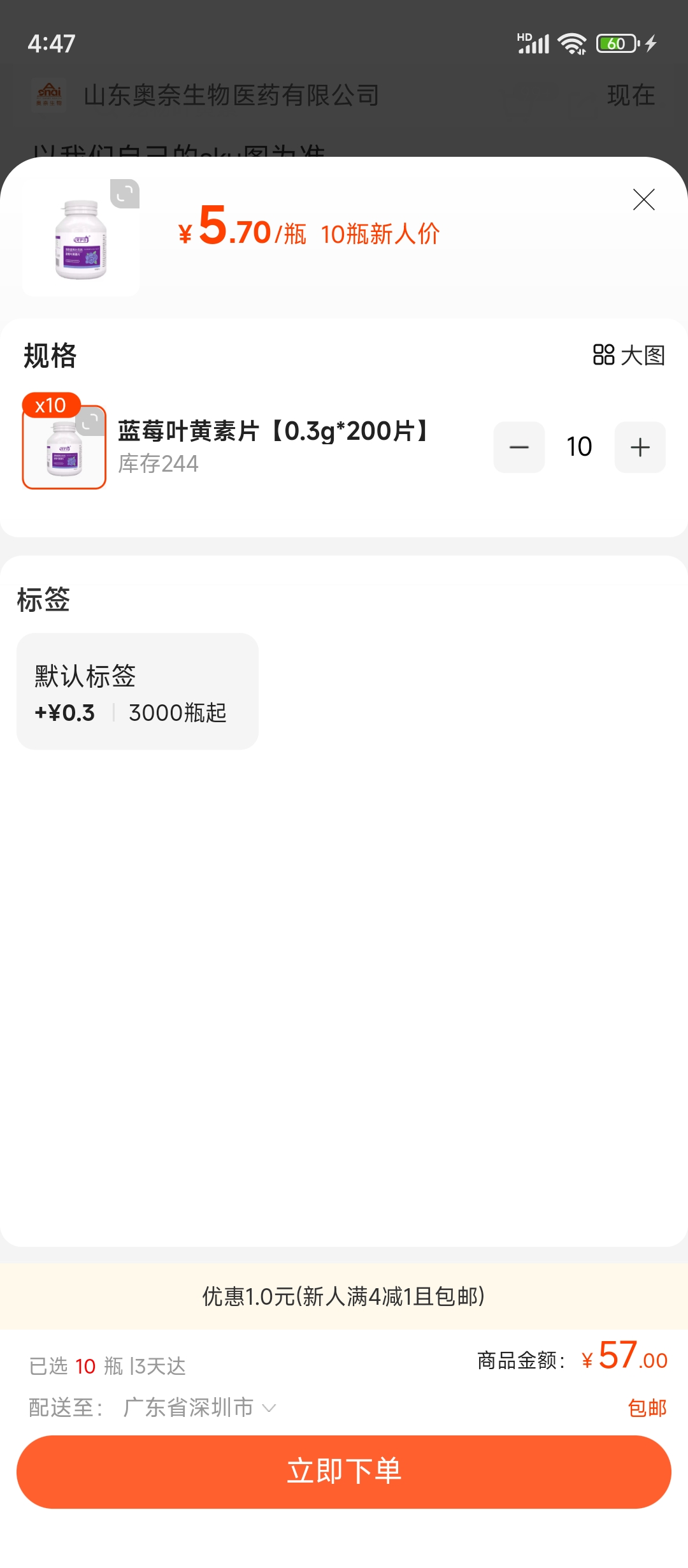Change delivery address 广东省深圳市

coord(199,1407)
